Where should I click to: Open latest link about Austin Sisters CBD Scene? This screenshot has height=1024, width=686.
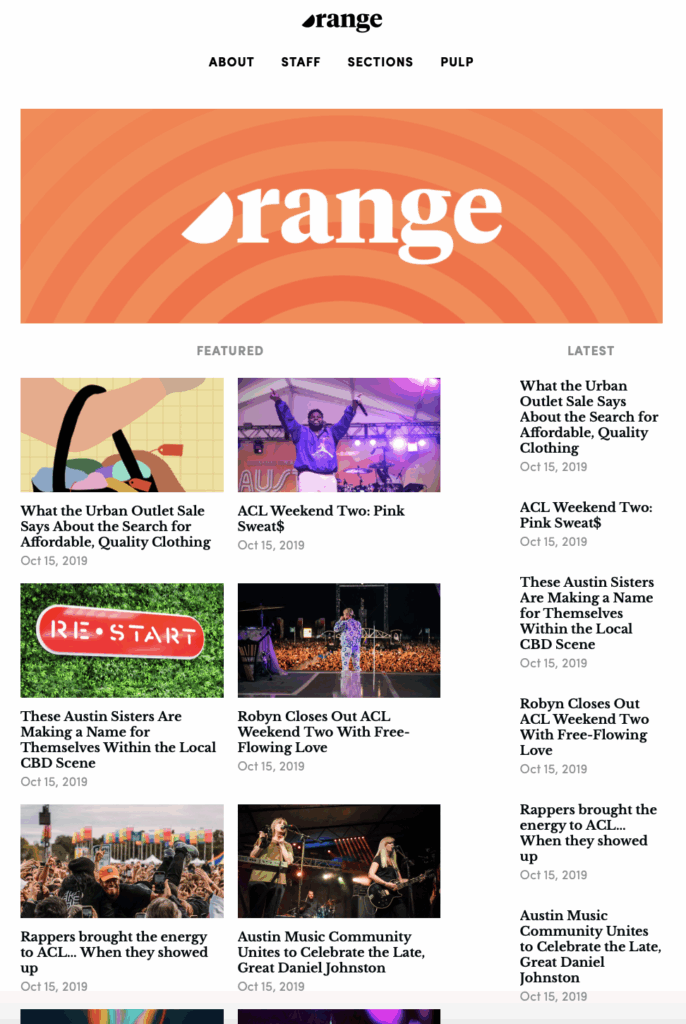(x=586, y=612)
